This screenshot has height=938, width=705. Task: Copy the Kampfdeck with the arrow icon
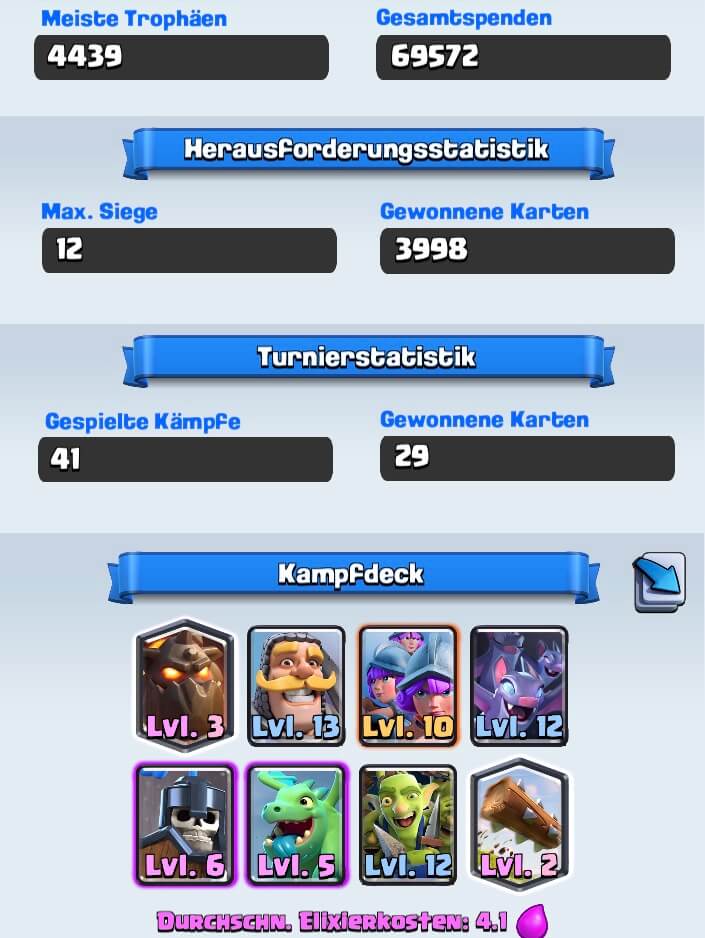[x=659, y=581]
